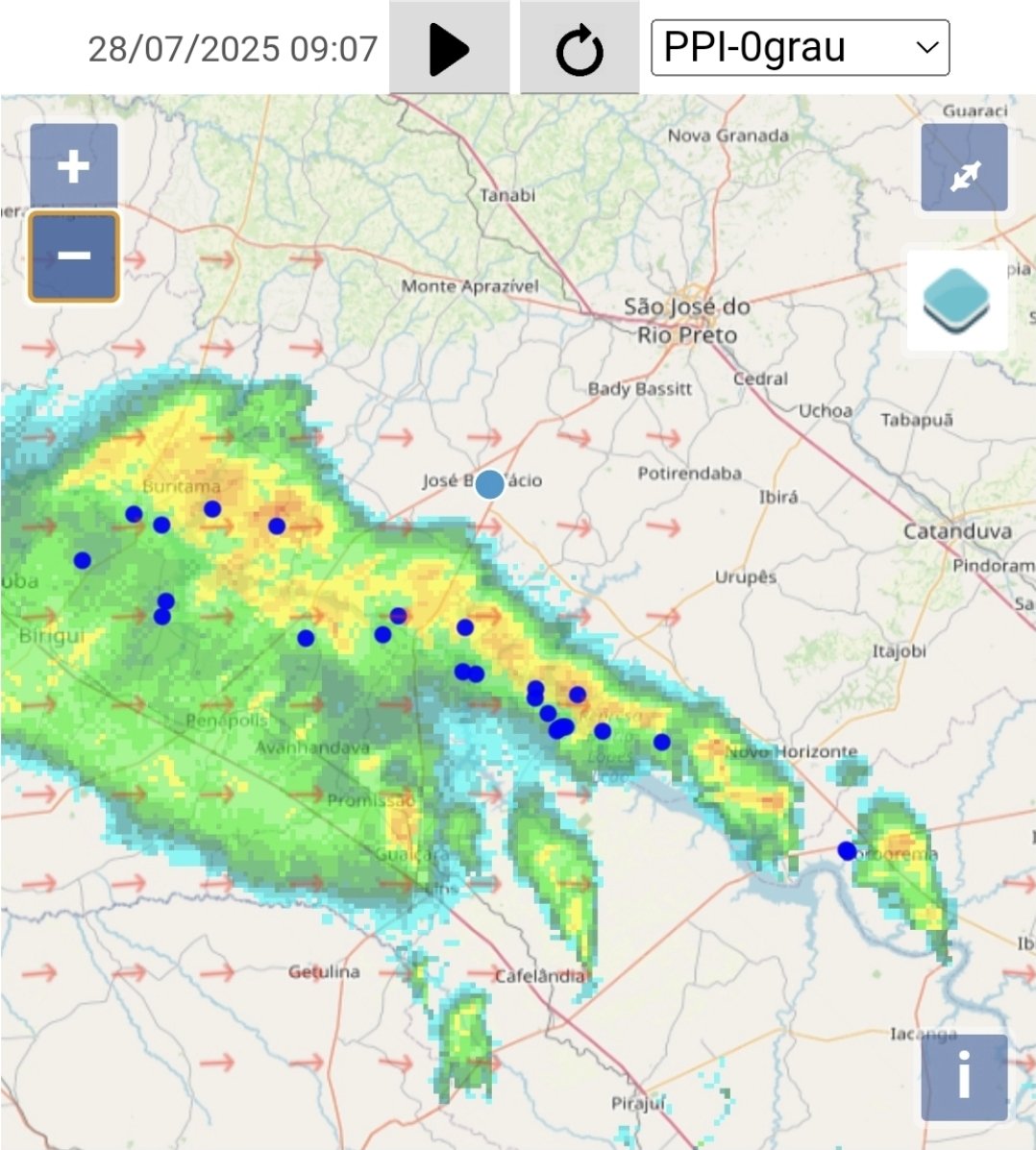
Task: Show map info panel
Action: (964, 1077)
